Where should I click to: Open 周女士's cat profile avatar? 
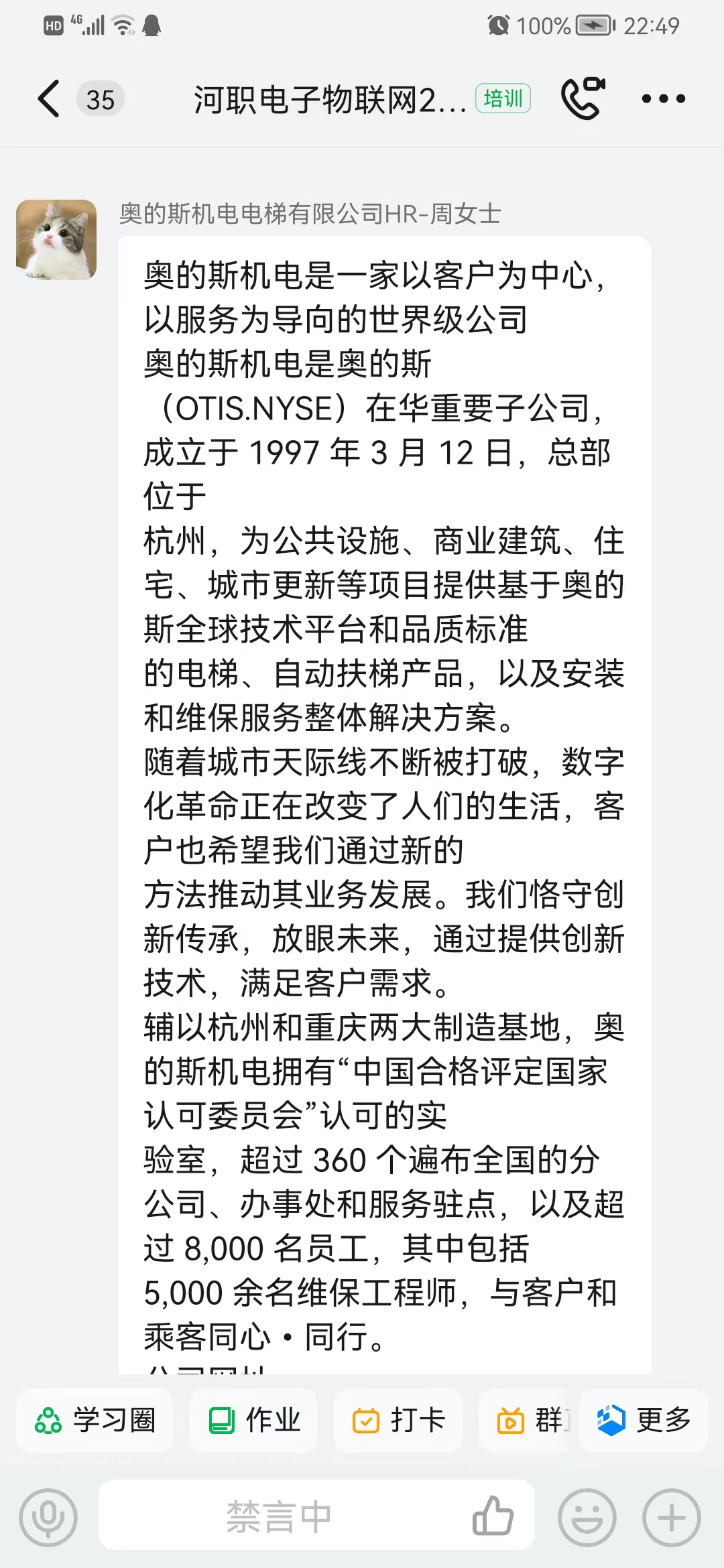(x=56, y=239)
